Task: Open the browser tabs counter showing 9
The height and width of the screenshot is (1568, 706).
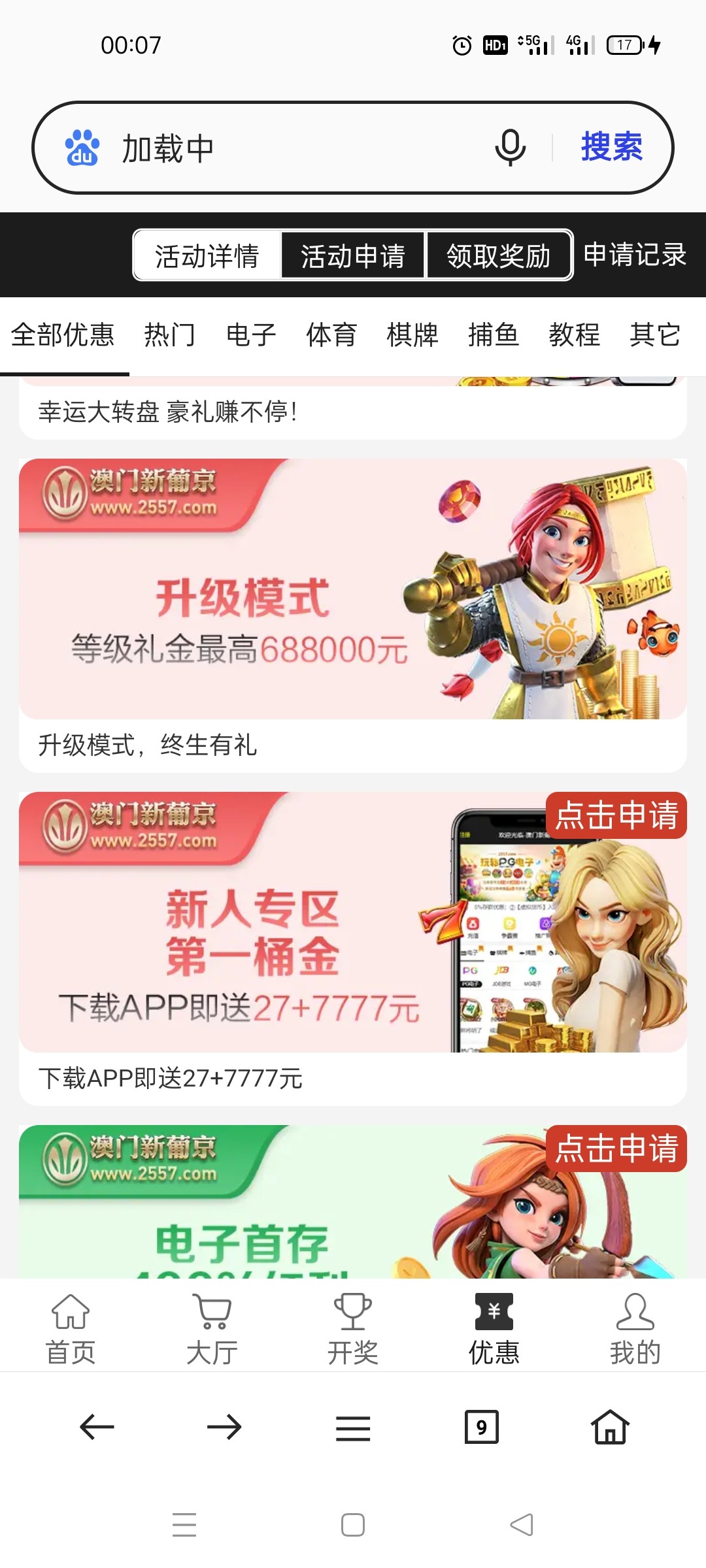Action: [x=481, y=1427]
